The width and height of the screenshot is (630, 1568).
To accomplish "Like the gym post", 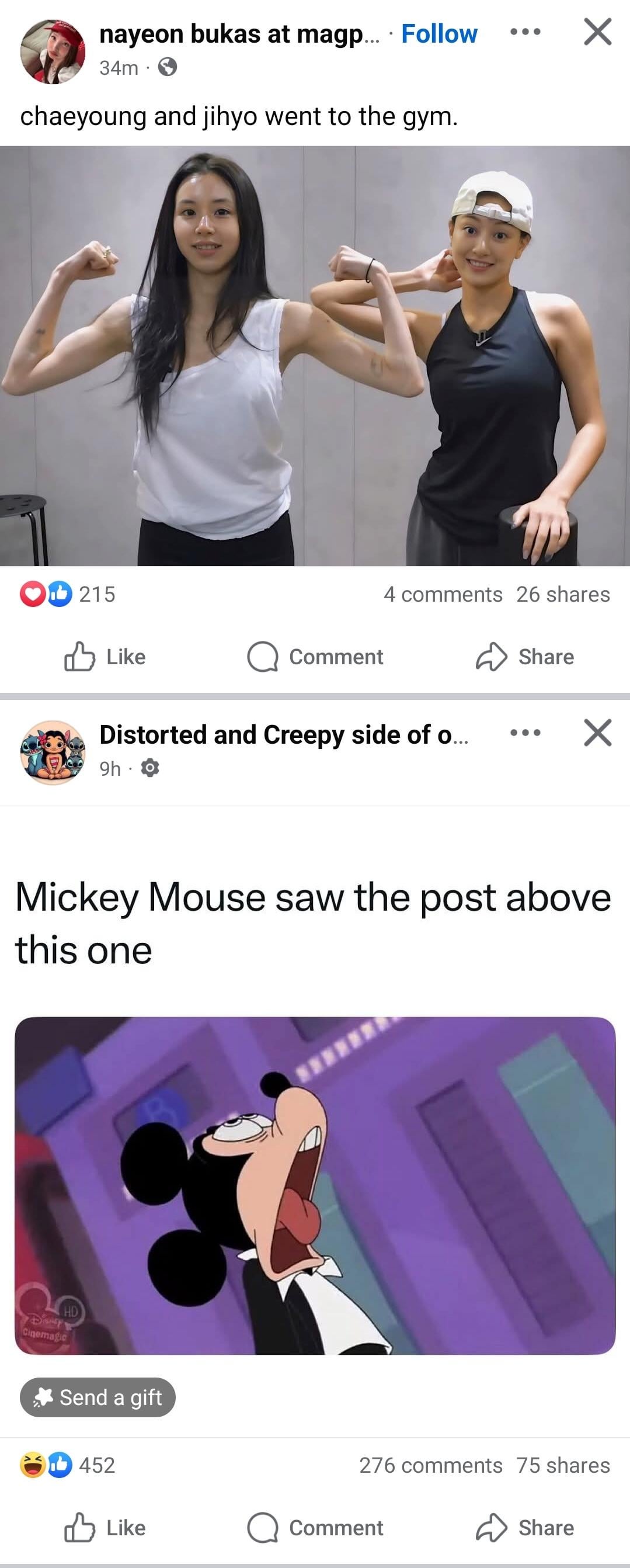I will coord(105,657).
